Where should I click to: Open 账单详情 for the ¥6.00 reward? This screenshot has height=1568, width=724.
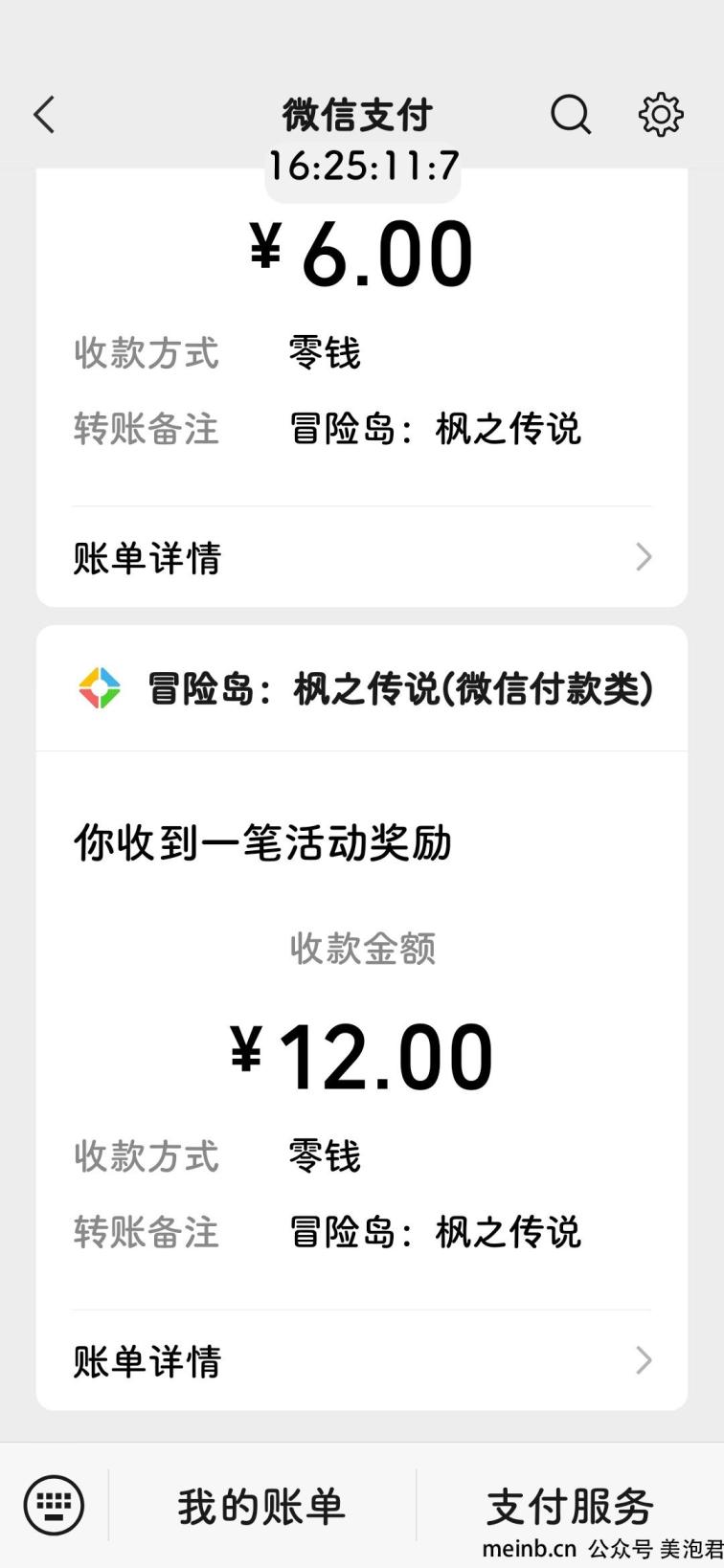tap(362, 557)
